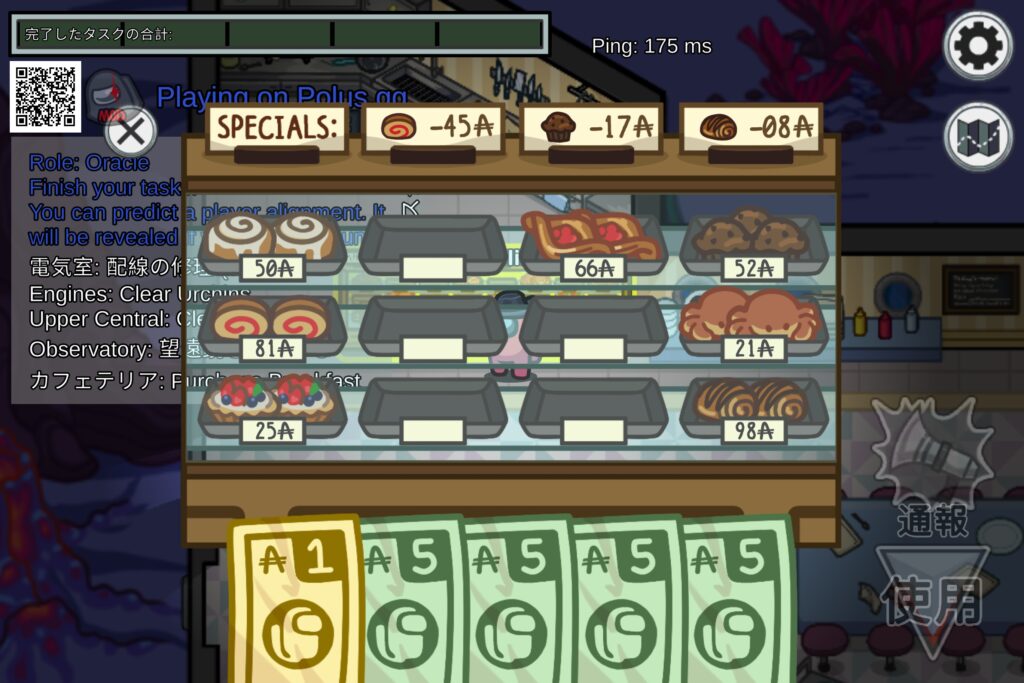The width and height of the screenshot is (1024, 683).
Task: Select the cinnamon rolls priced 50
Action: pos(271,240)
